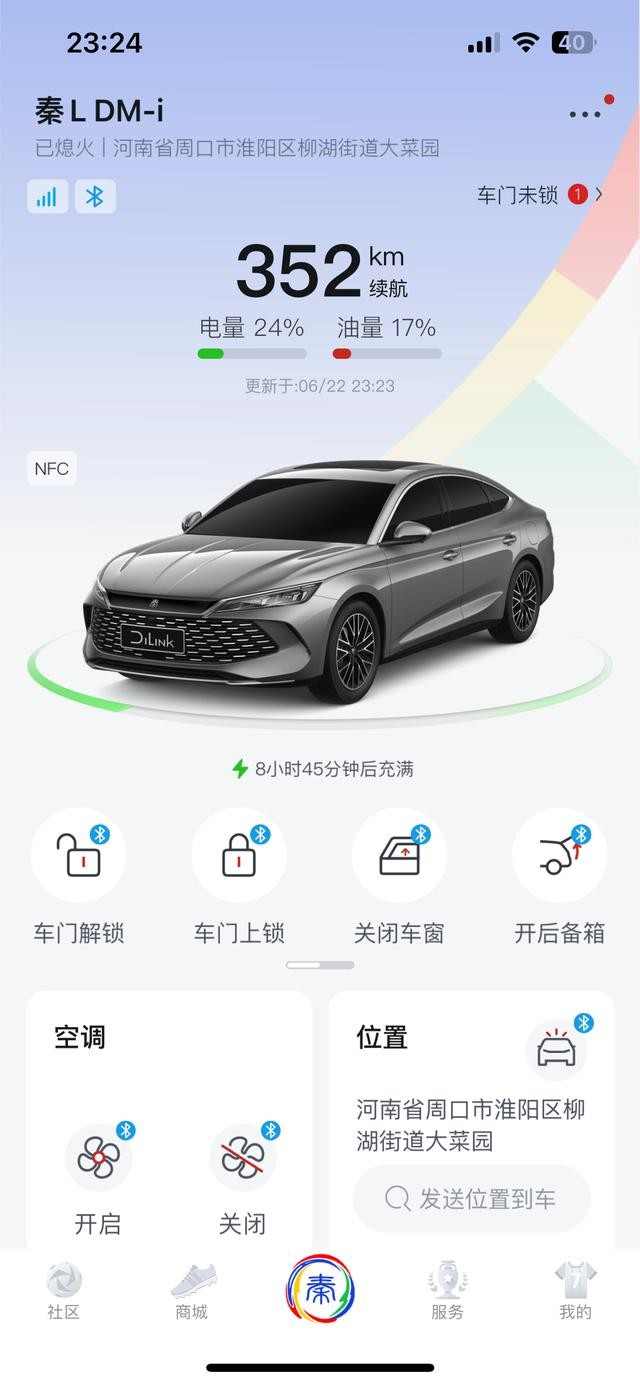Open the three-dot overflow menu
This screenshot has width=640, height=1385.
[585, 114]
